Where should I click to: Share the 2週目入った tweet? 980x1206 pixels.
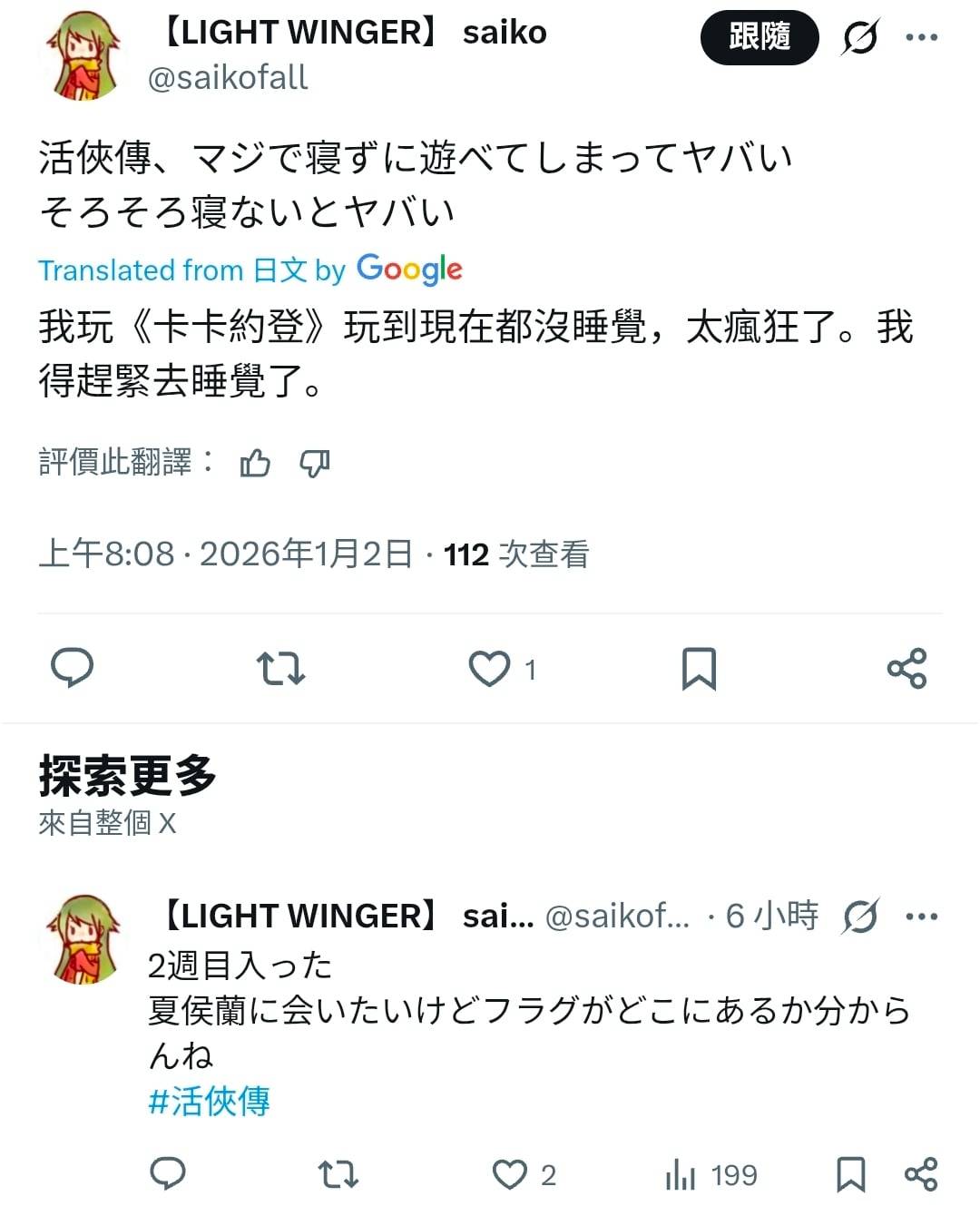tap(921, 1174)
